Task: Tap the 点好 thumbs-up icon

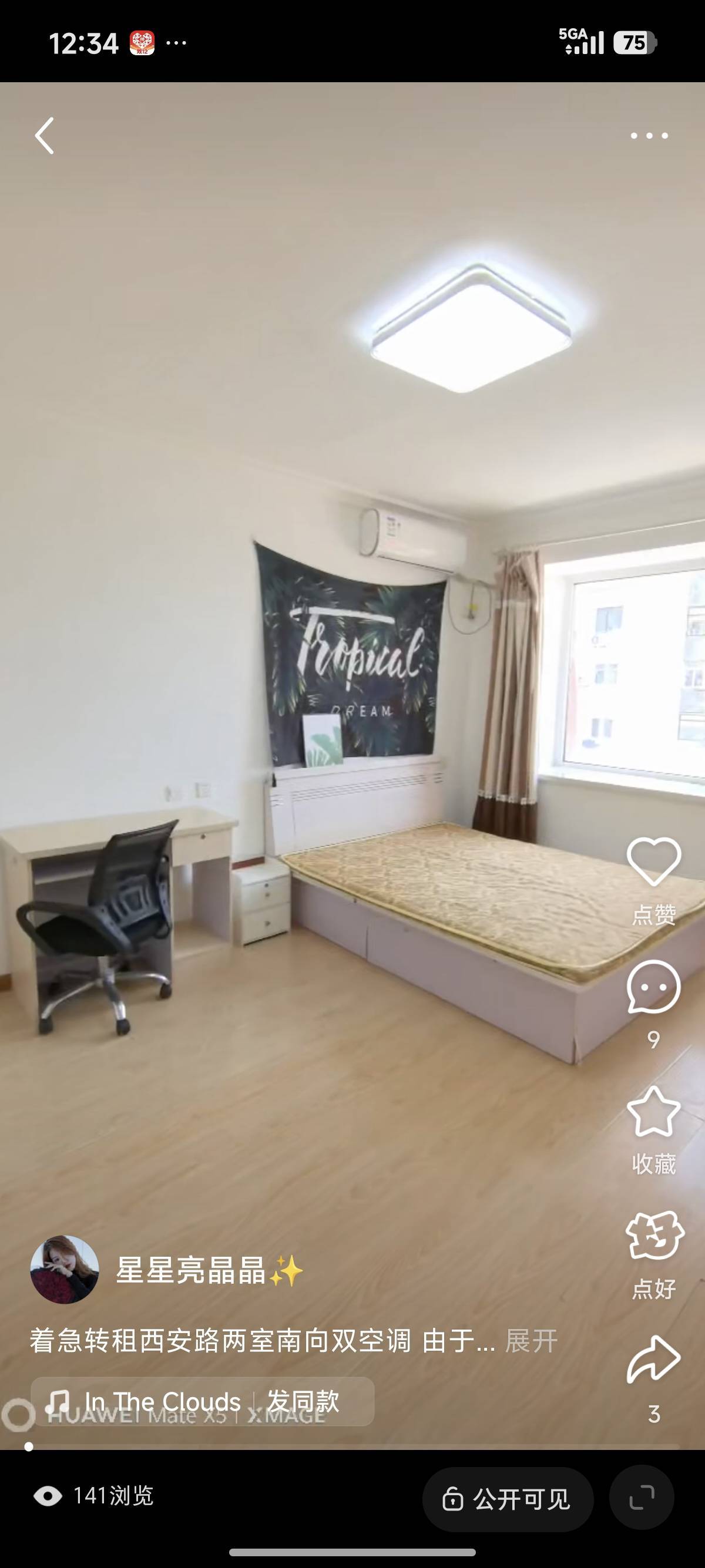Action: [654, 1235]
